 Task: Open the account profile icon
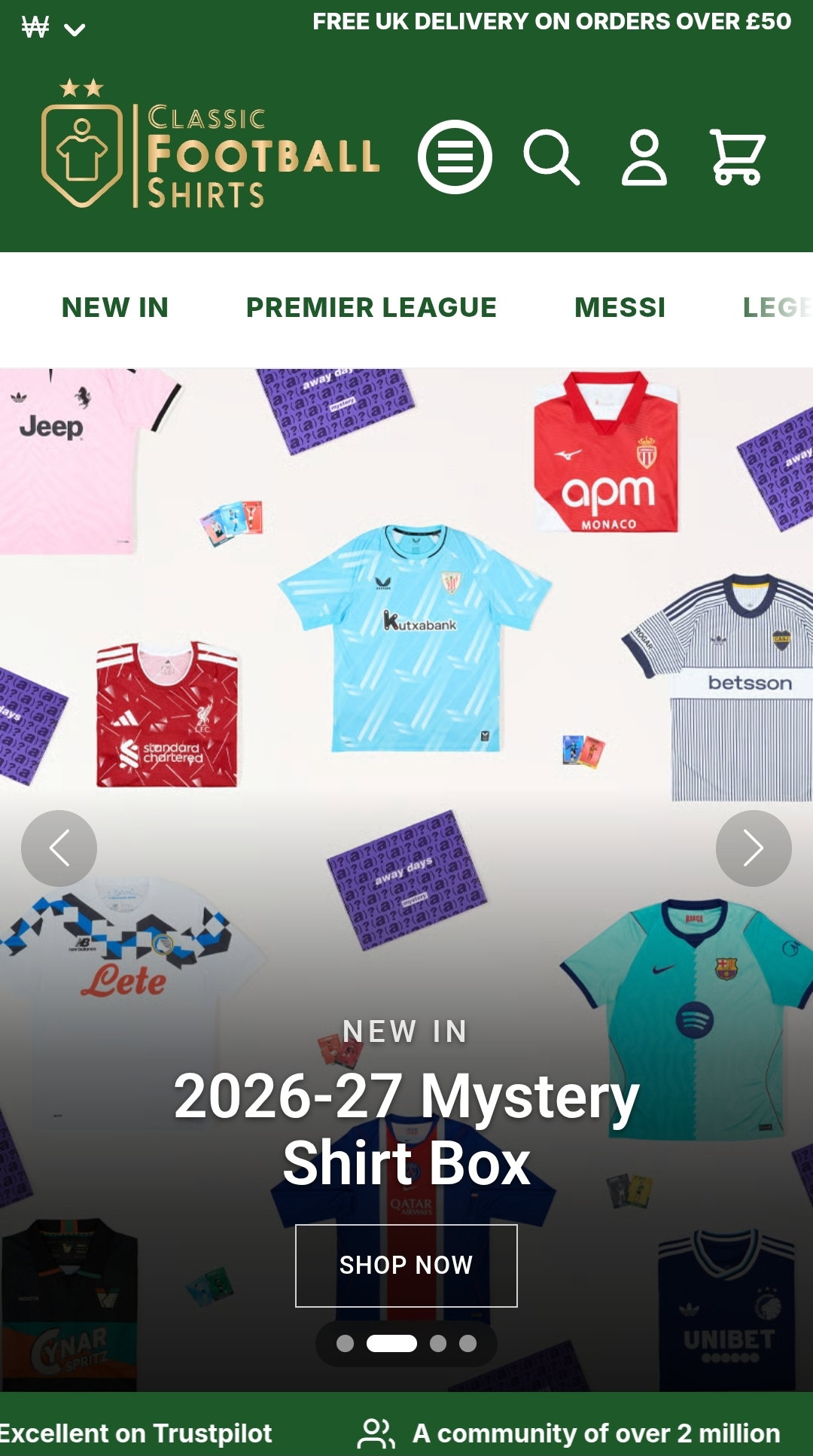(644, 157)
